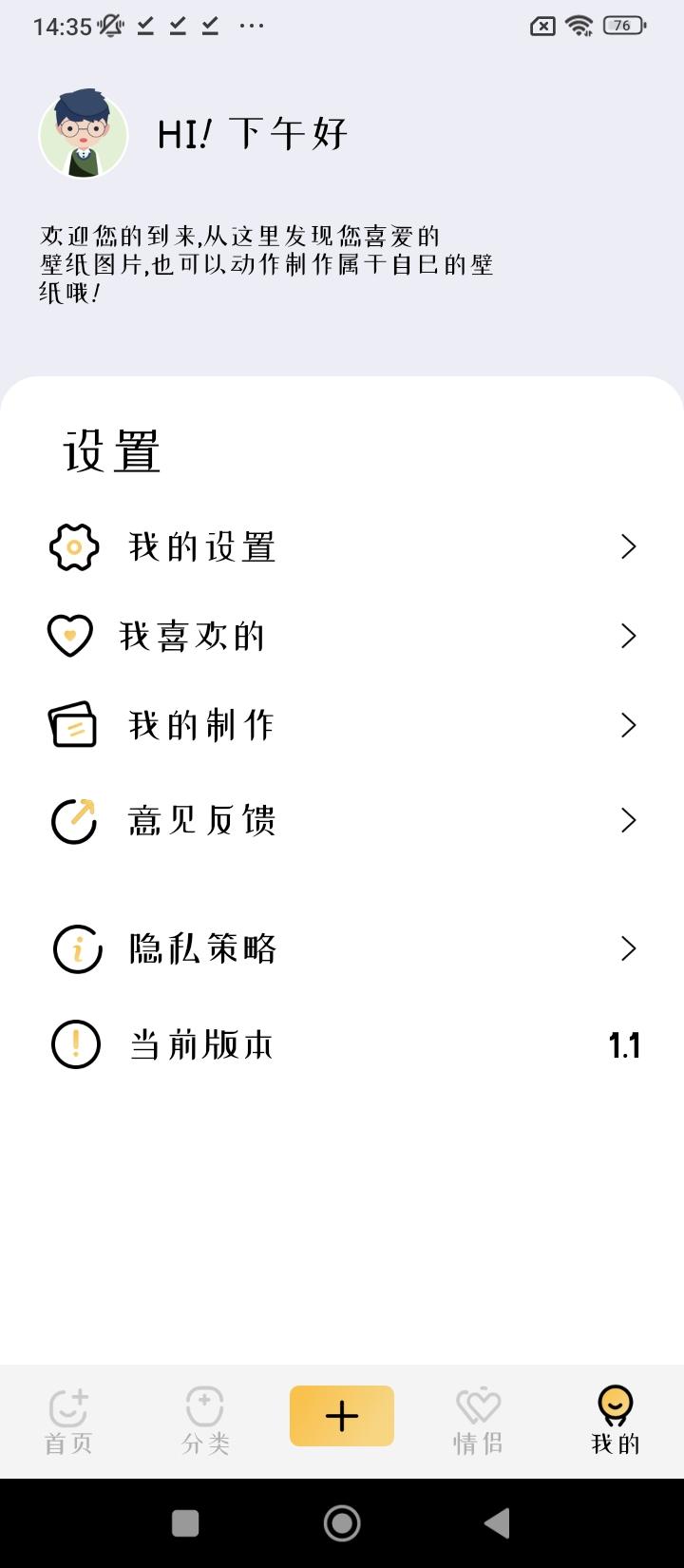Open 我喜欢的 using the right chevron
This screenshot has height=1568, width=684.
(x=627, y=635)
